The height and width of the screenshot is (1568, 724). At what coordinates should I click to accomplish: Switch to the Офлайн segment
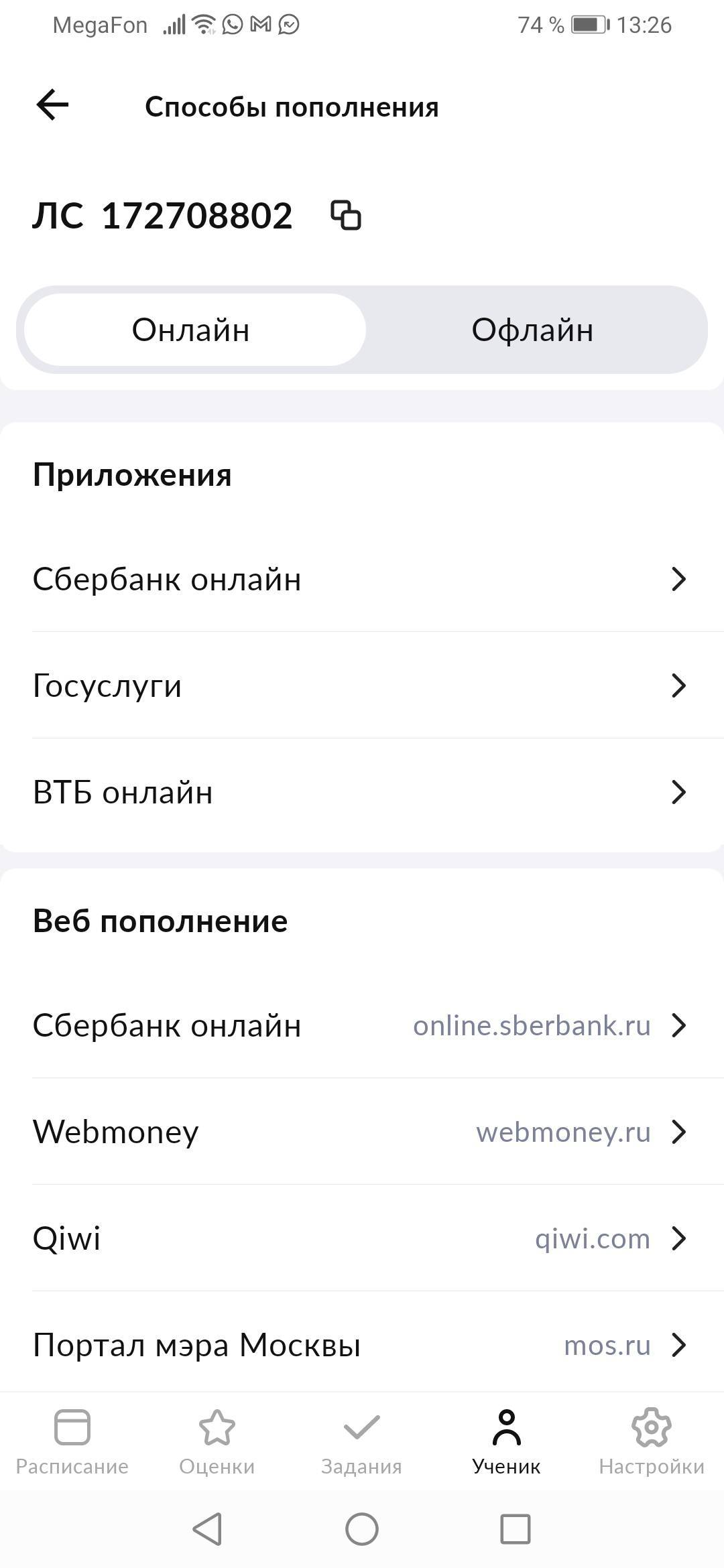[533, 330]
